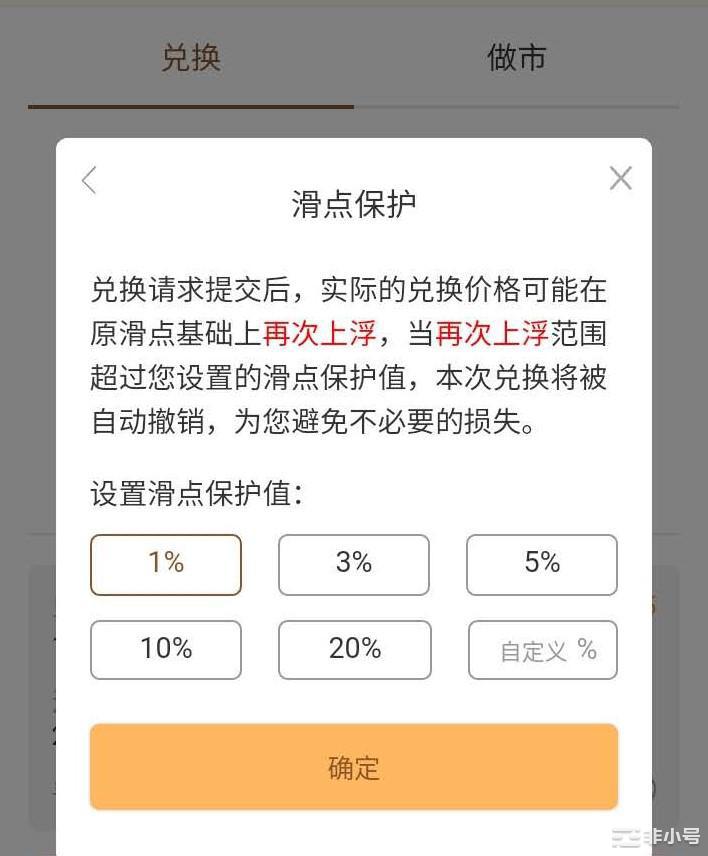The height and width of the screenshot is (856, 708).
Task: Choose 3% slippage protection
Action: point(354,564)
